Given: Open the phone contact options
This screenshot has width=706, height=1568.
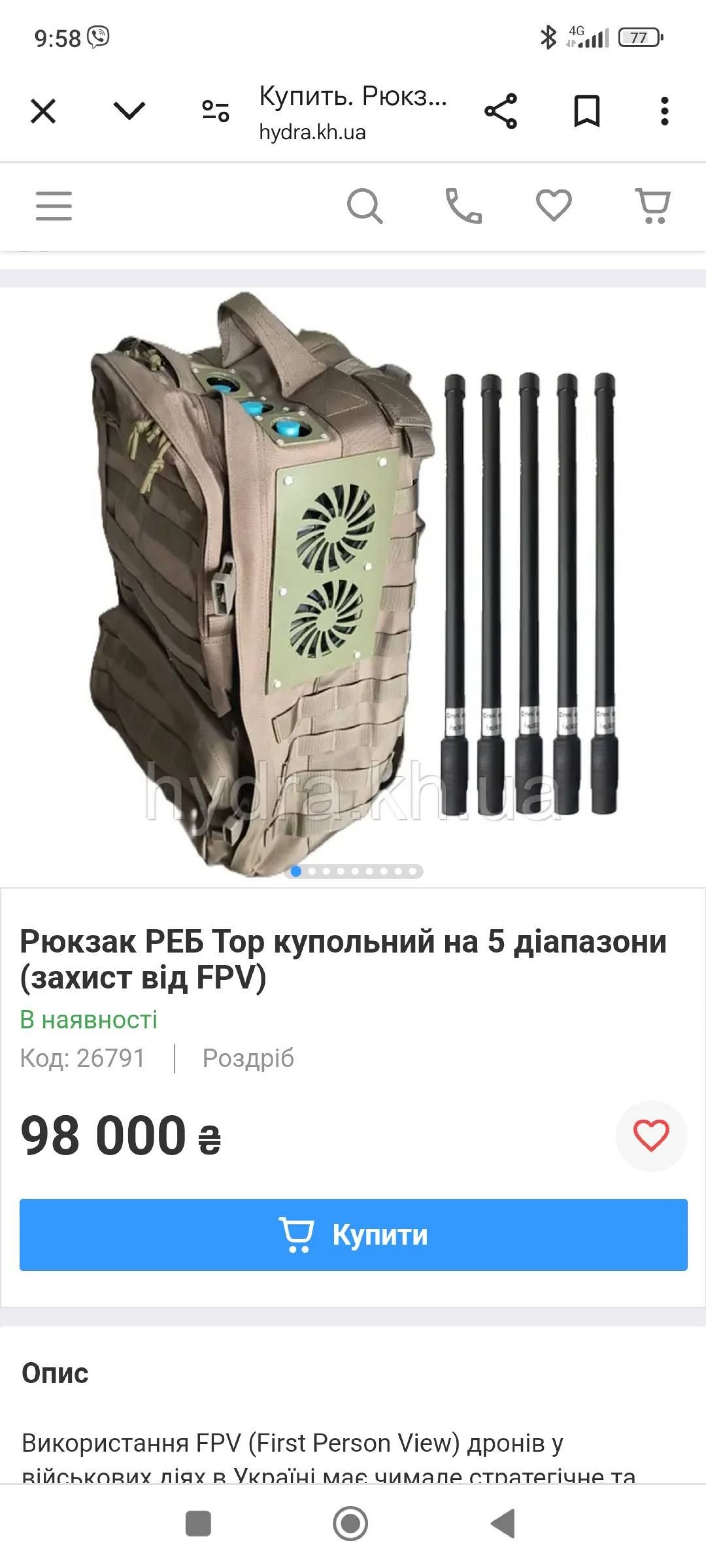Looking at the screenshot, I should coord(464,206).
